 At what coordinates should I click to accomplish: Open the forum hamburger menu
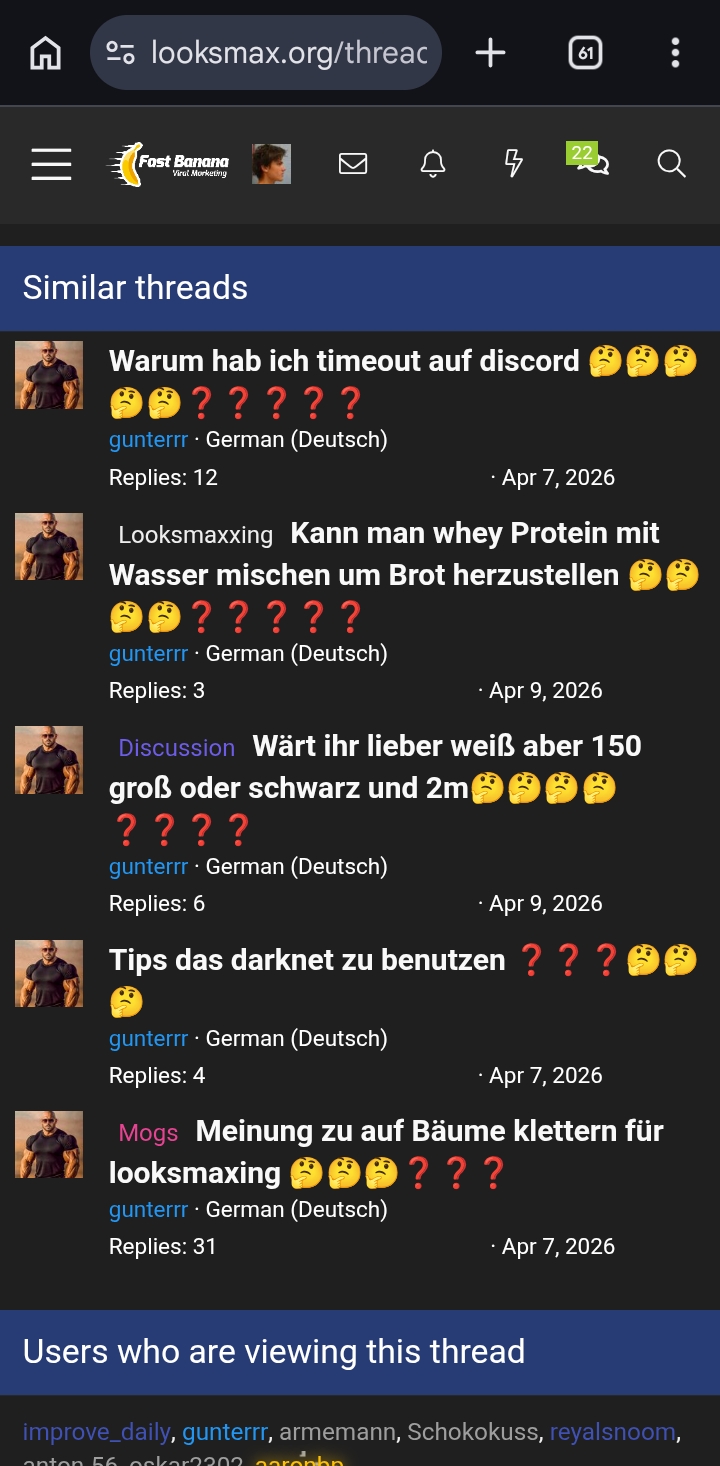click(51, 164)
